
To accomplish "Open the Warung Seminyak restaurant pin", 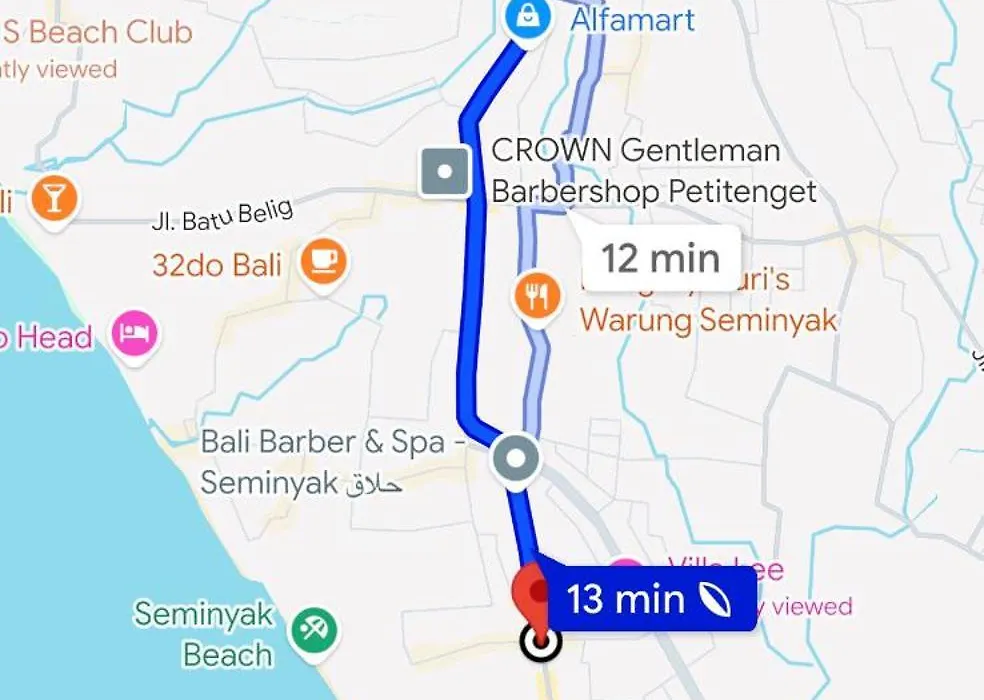I will (537, 297).
